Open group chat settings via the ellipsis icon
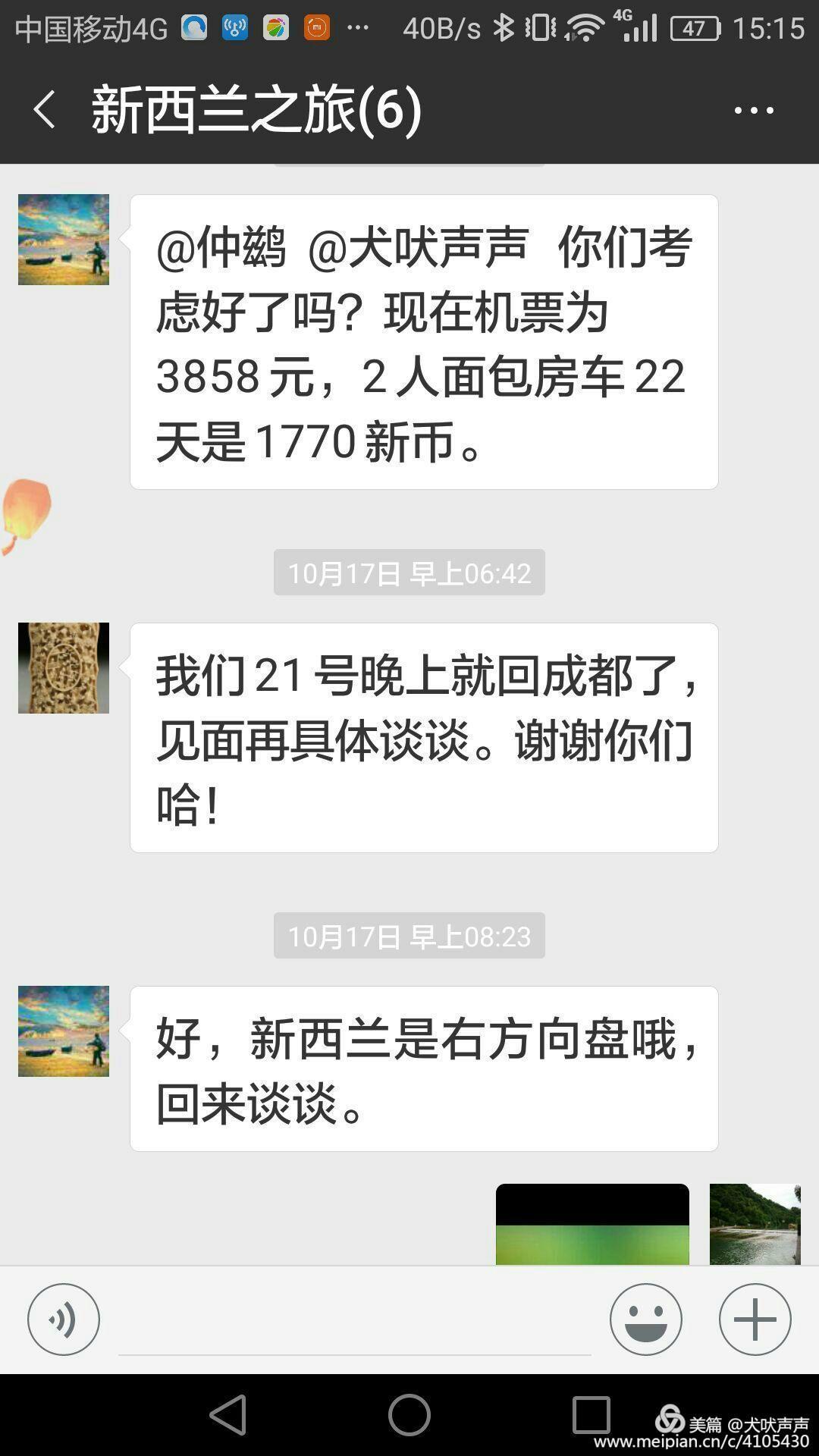The image size is (819, 1456). click(751, 108)
